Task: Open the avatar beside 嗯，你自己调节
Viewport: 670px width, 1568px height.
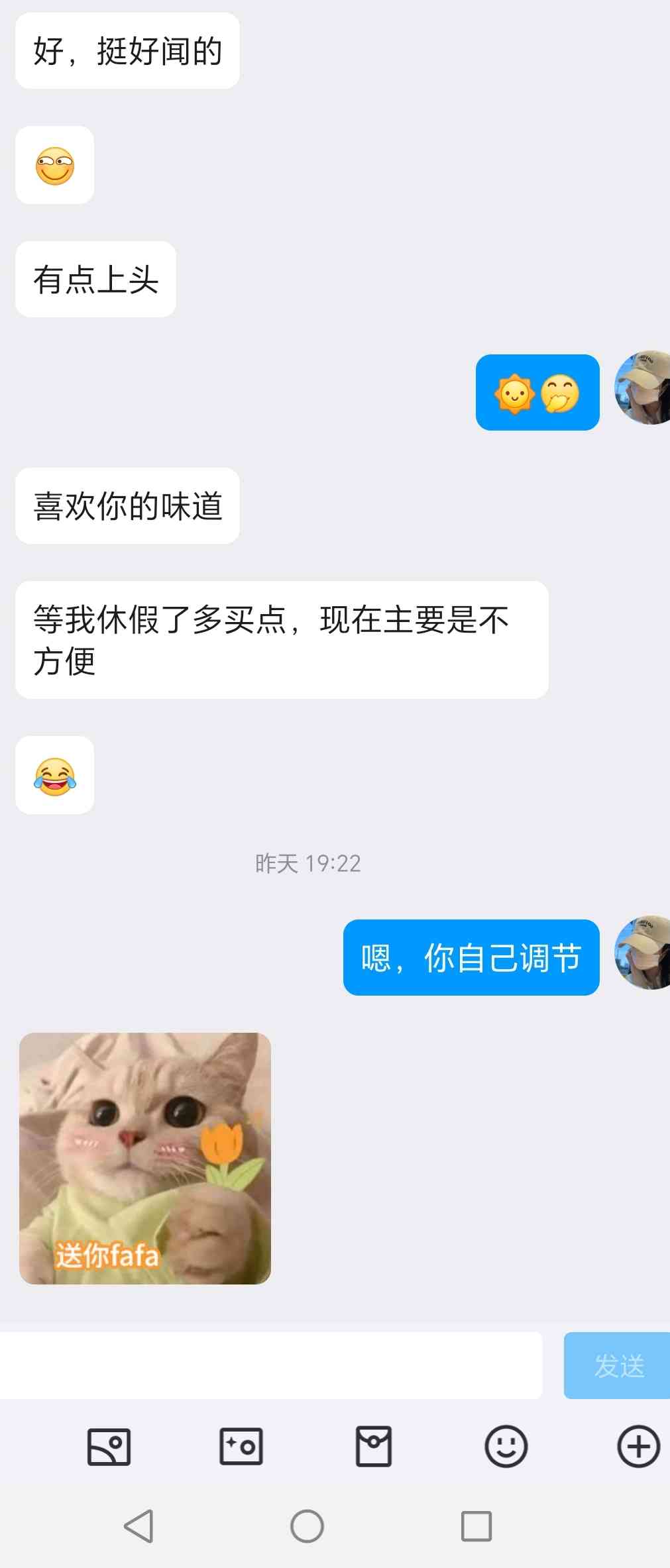Action: pos(643,953)
